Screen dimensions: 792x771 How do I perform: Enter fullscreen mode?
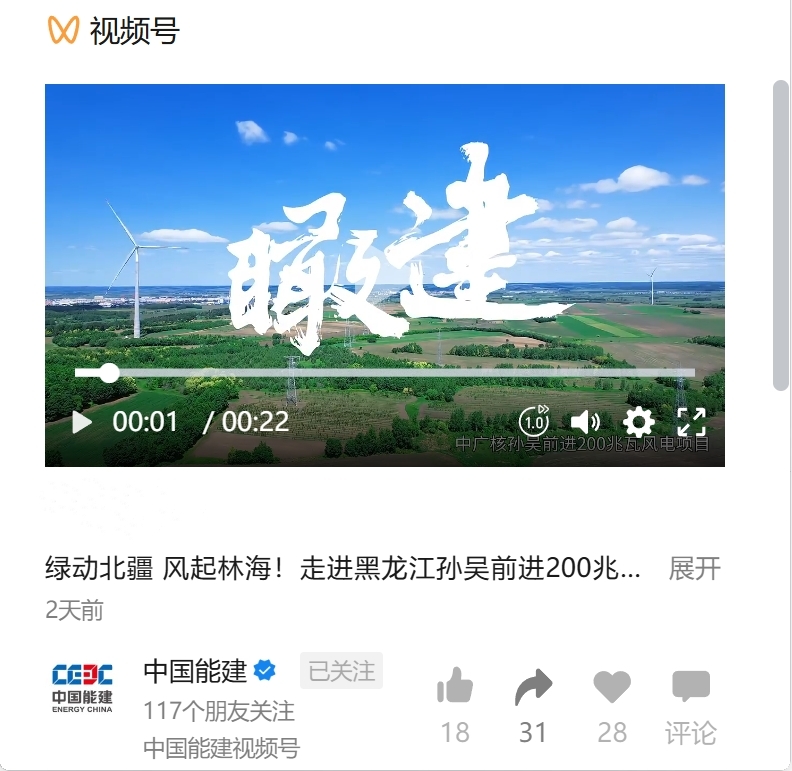tap(691, 421)
